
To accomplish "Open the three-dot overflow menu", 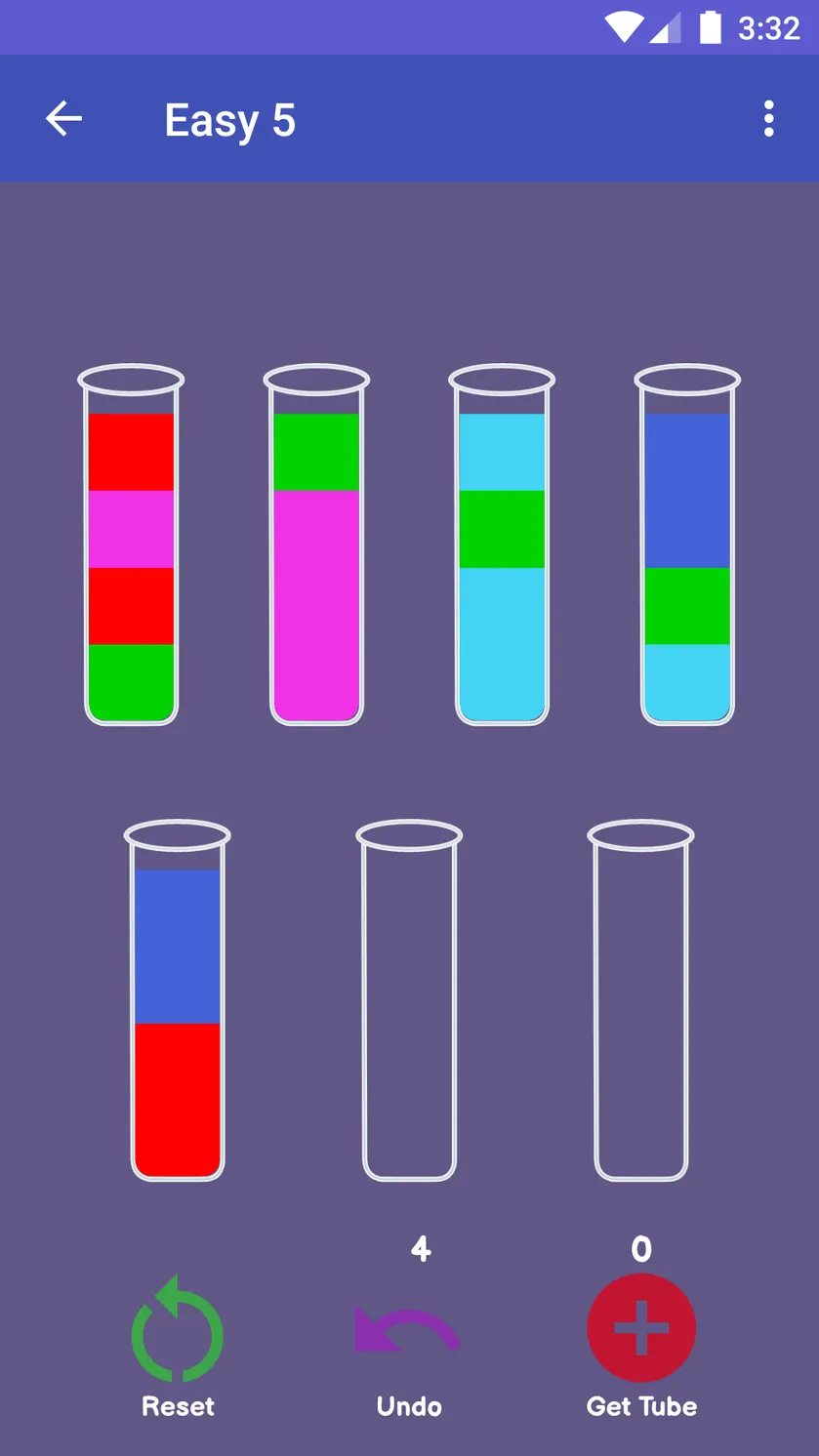I will [x=768, y=119].
